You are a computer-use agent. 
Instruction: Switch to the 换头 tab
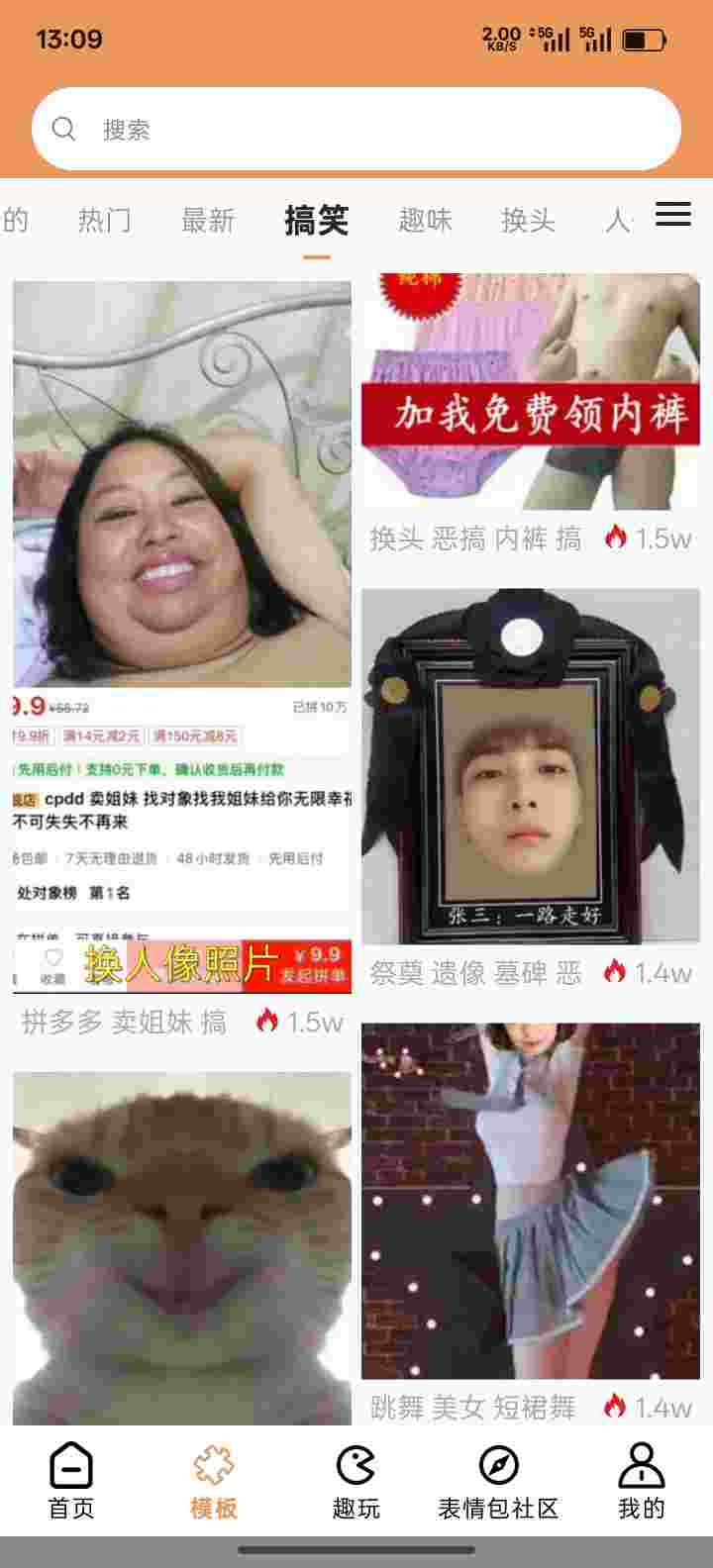[x=528, y=220]
